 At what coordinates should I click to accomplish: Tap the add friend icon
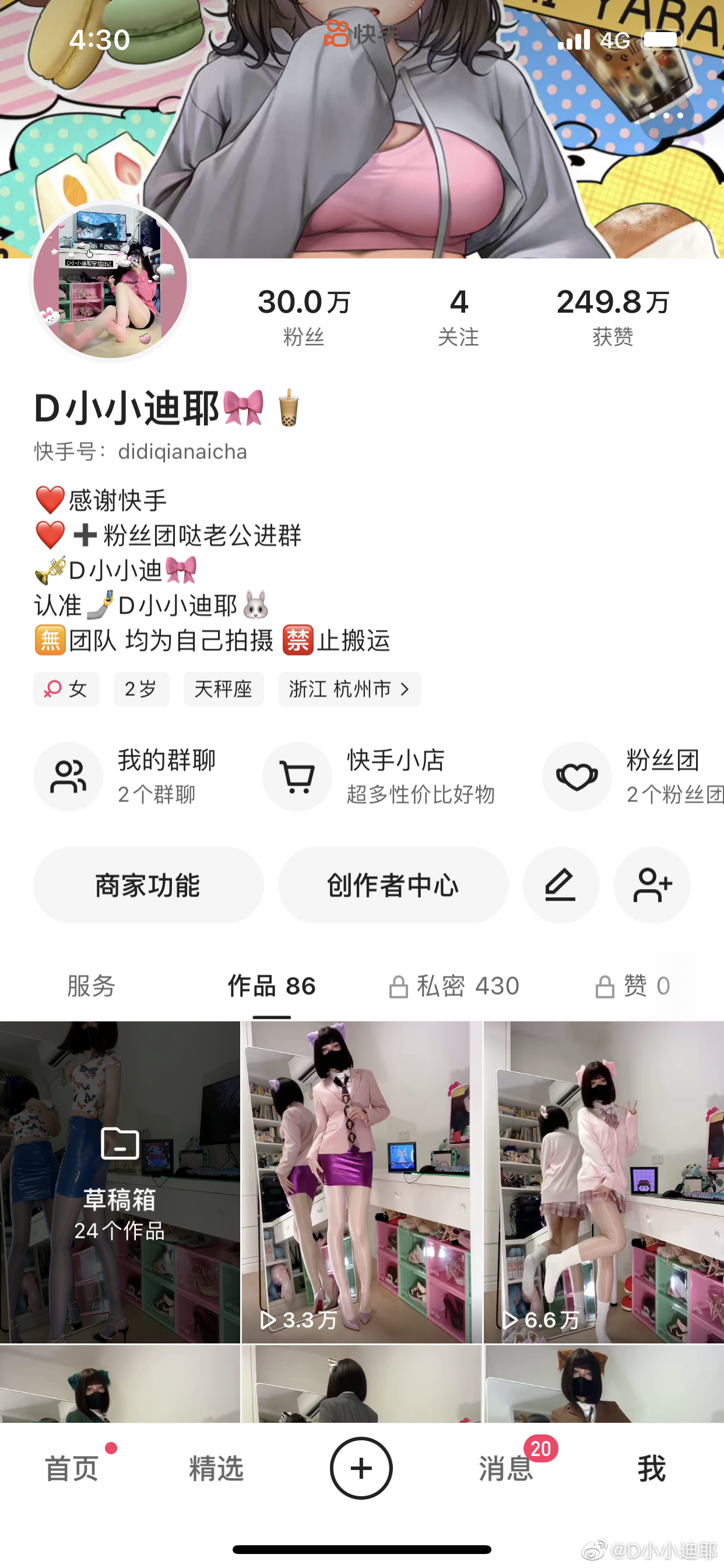coord(652,885)
